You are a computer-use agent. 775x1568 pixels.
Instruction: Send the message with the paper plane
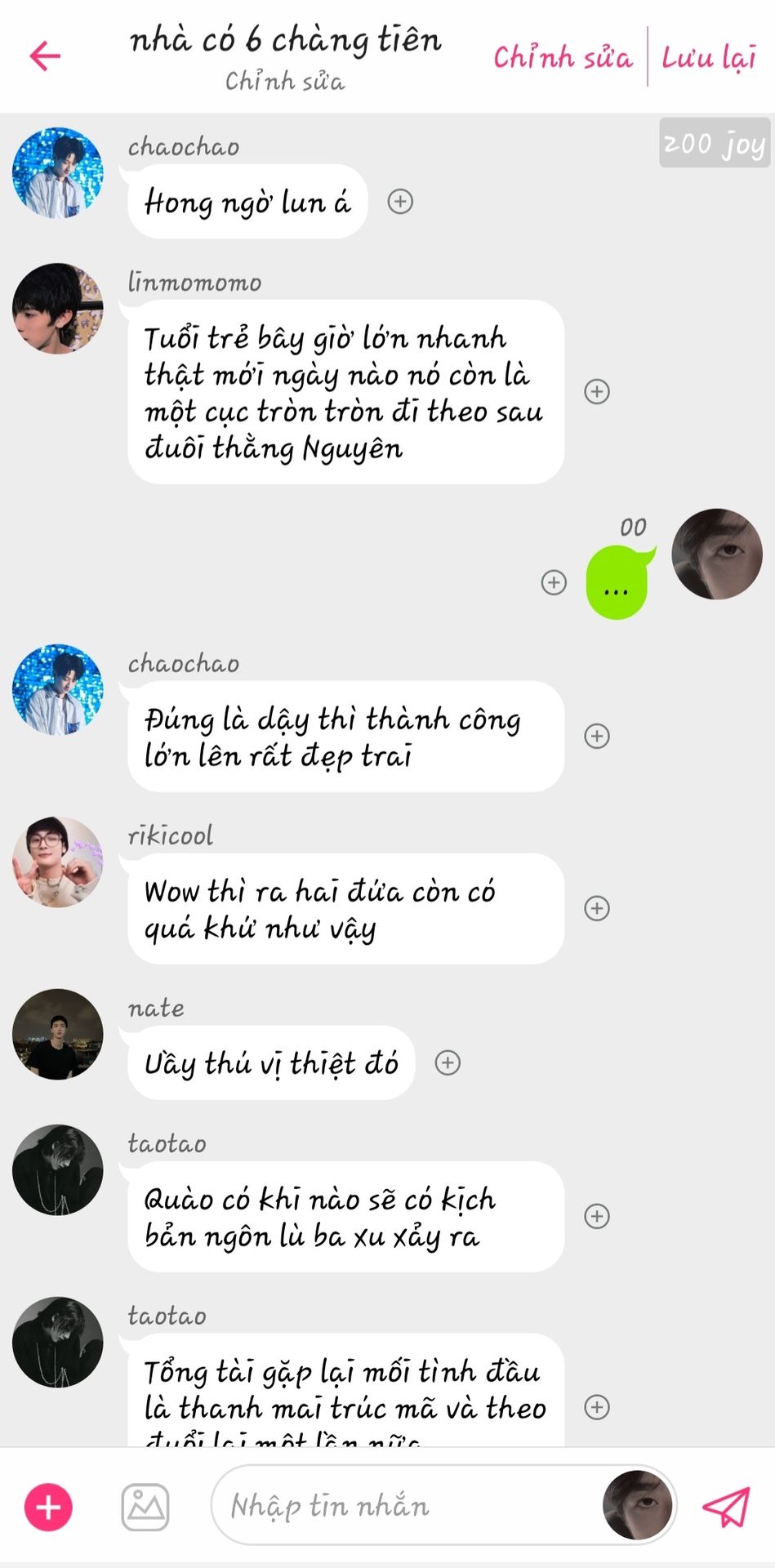pos(726,1507)
